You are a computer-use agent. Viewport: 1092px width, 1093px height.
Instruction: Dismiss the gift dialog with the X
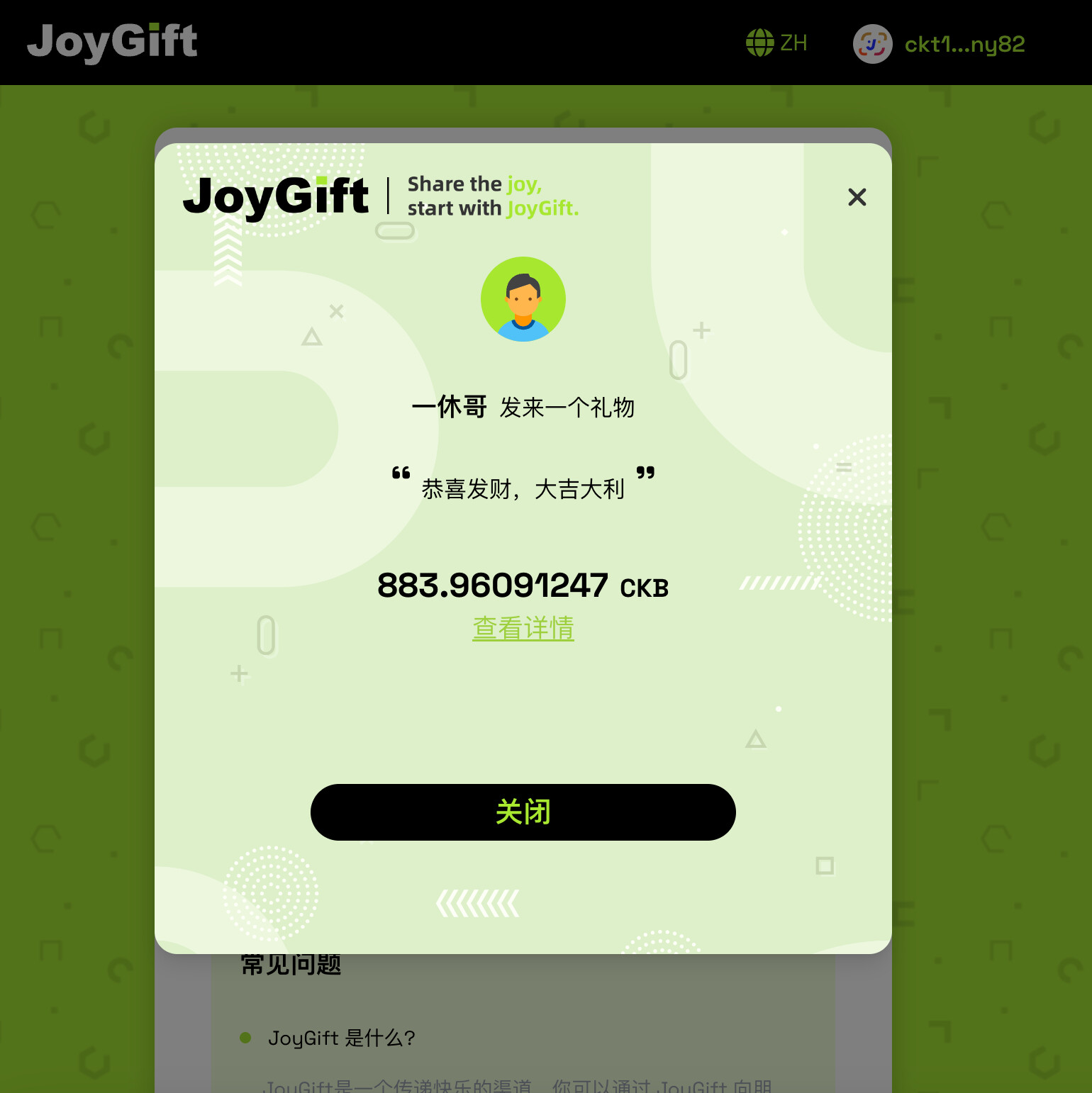tap(857, 197)
